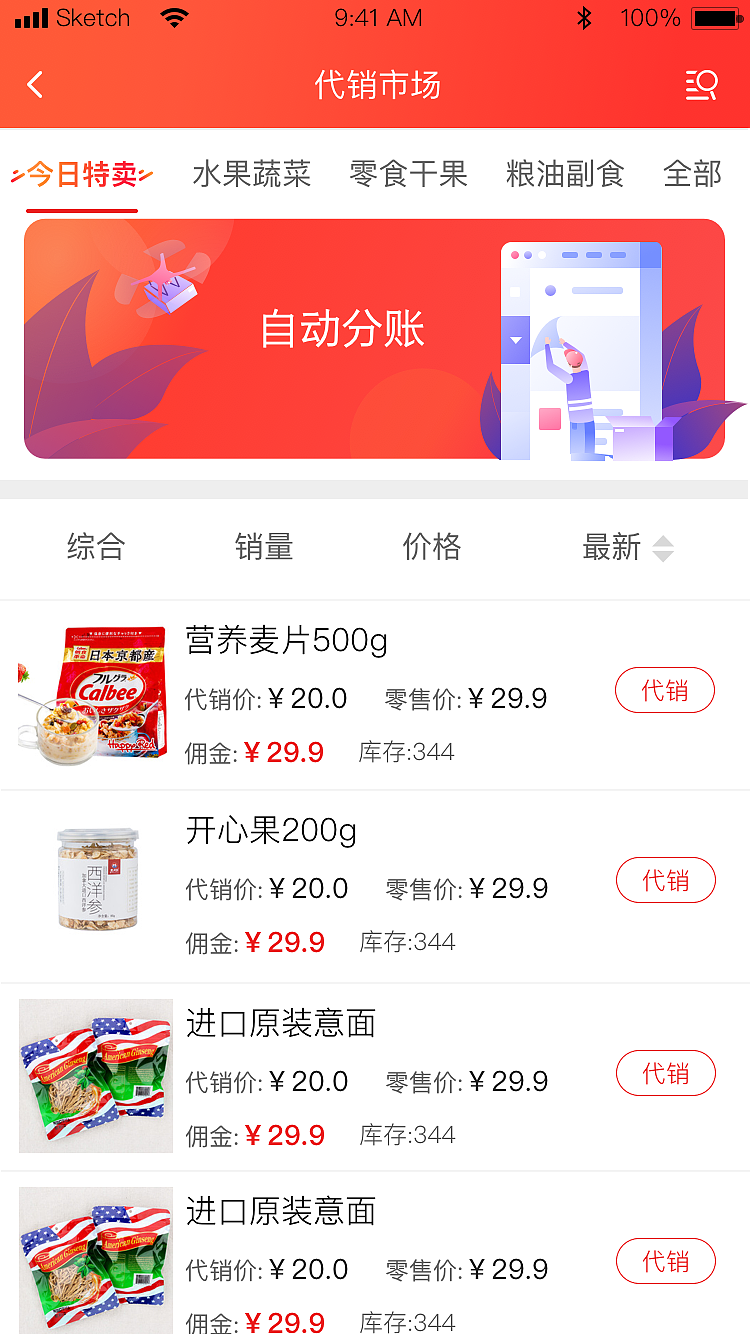Tap 代销 button for 营养麦片500g

click(x=665, y=690)
